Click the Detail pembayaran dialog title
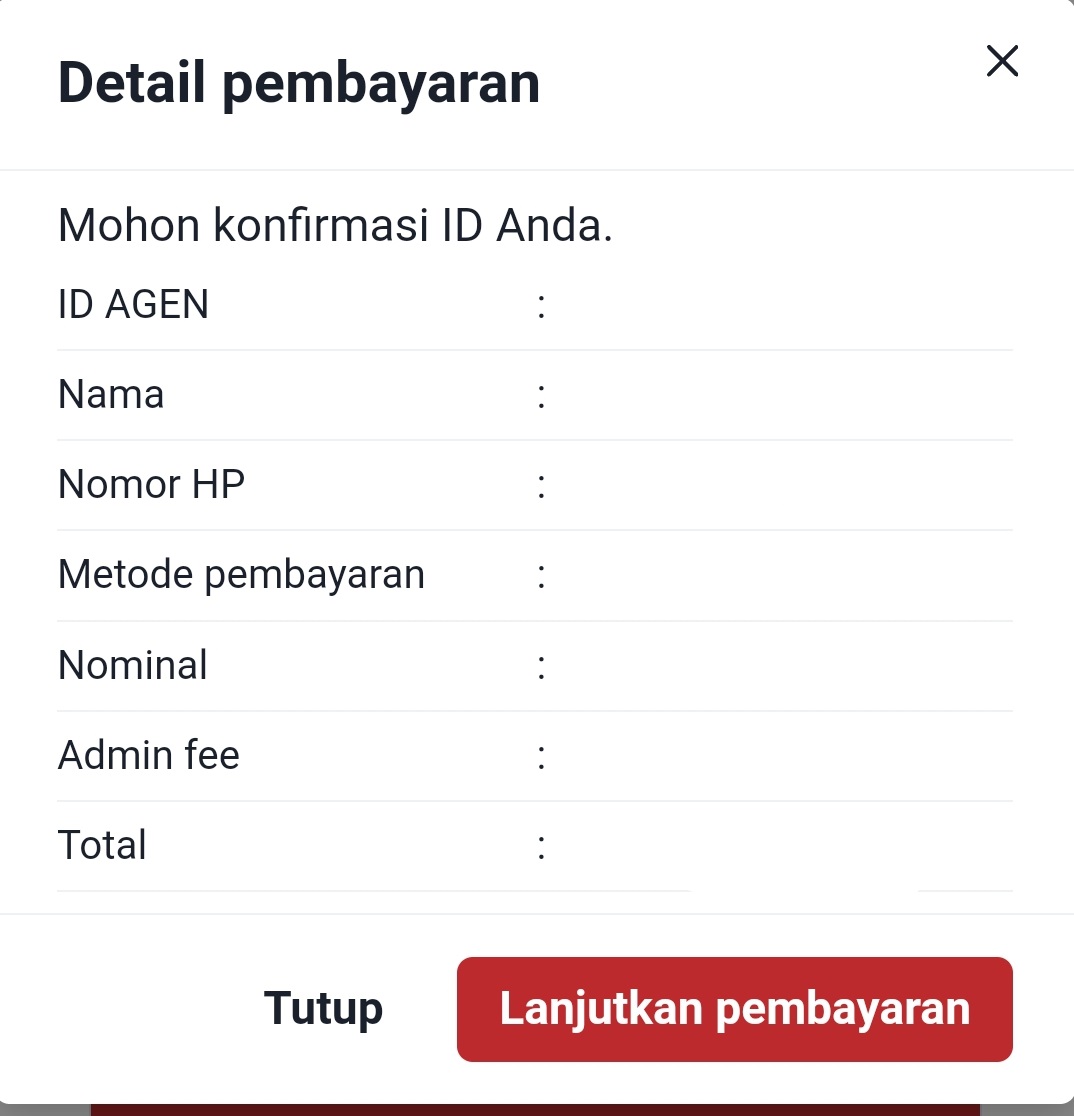The width and height of the screenshot is (1074, 1116). pos(298,82)
